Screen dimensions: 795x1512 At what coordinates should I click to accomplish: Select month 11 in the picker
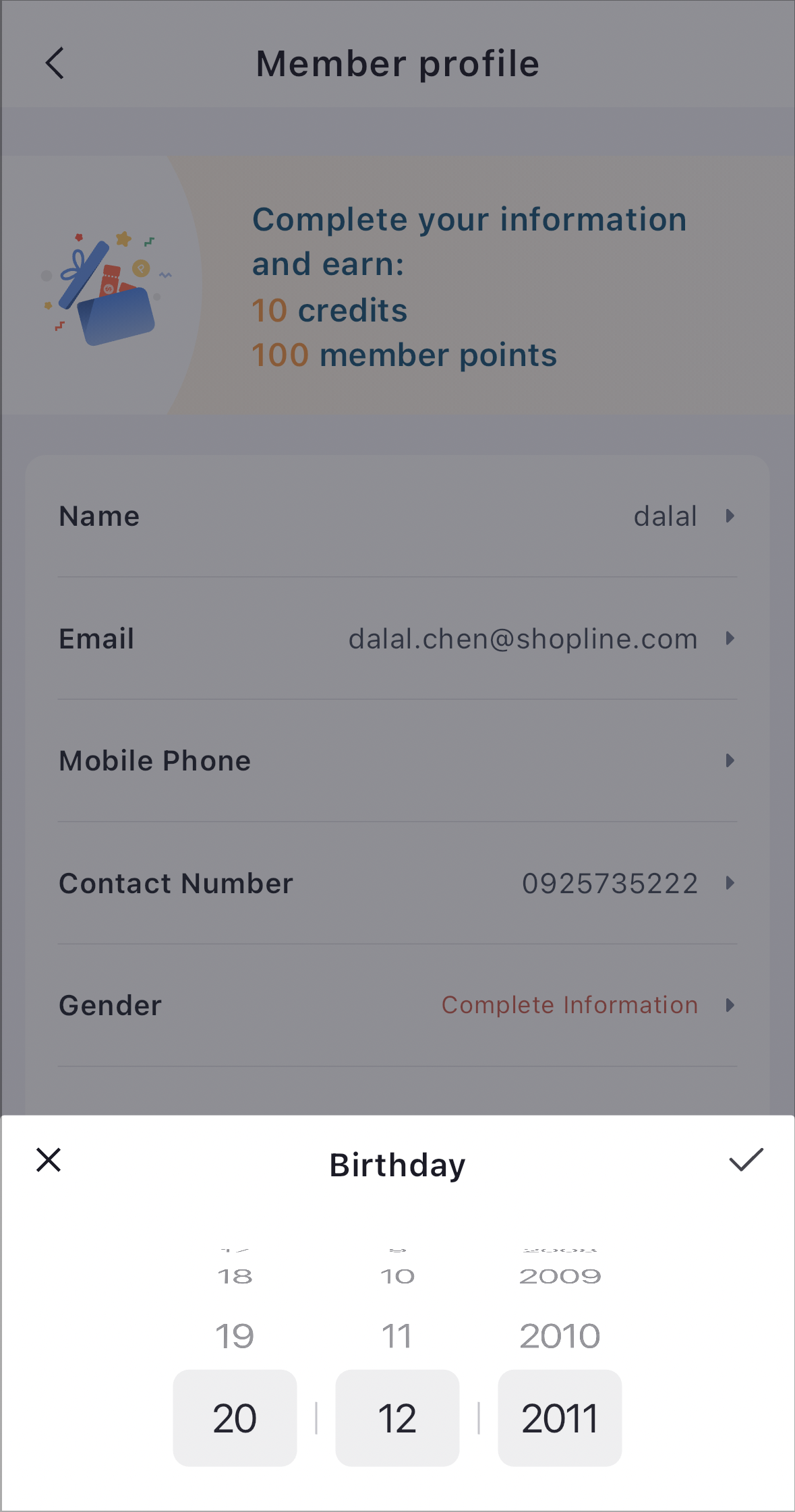coord(397,1336)
